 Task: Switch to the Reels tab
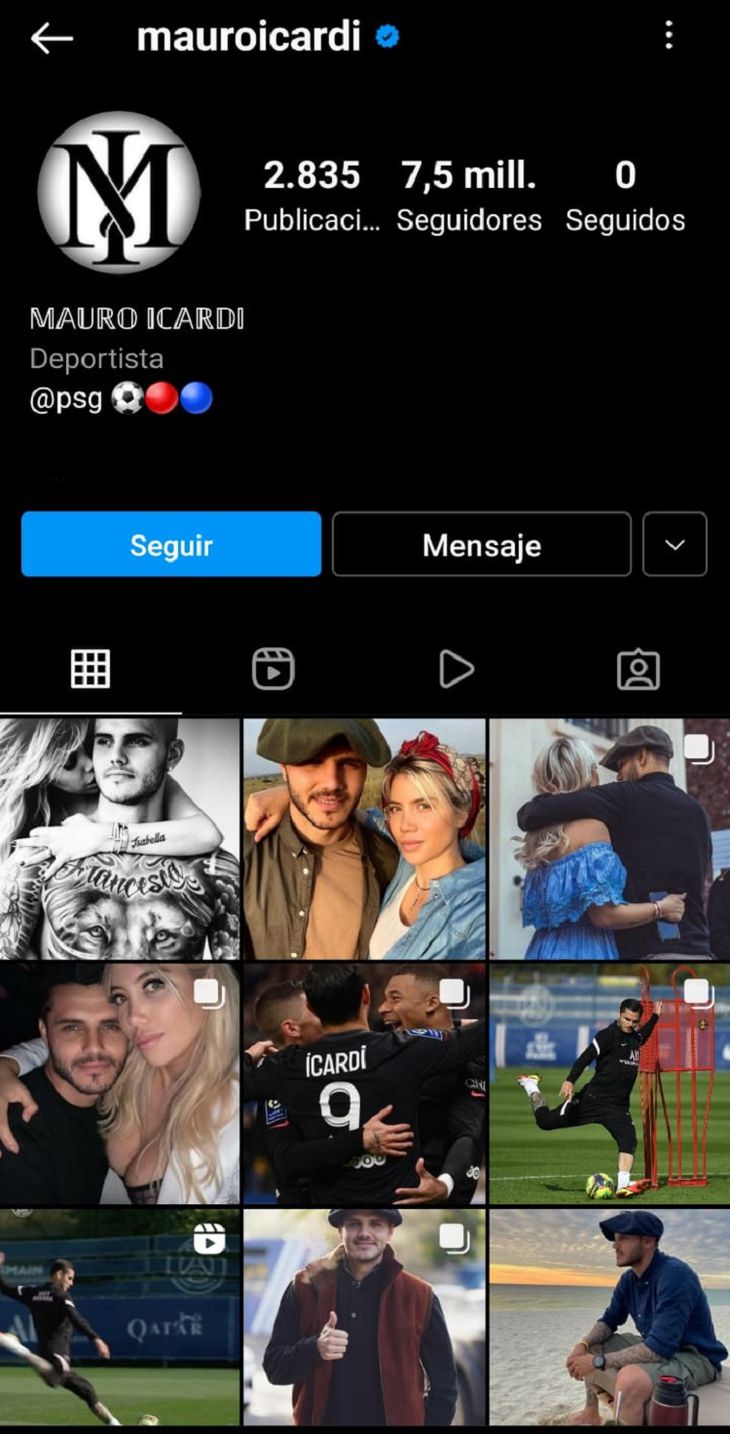tap(273, 669)
